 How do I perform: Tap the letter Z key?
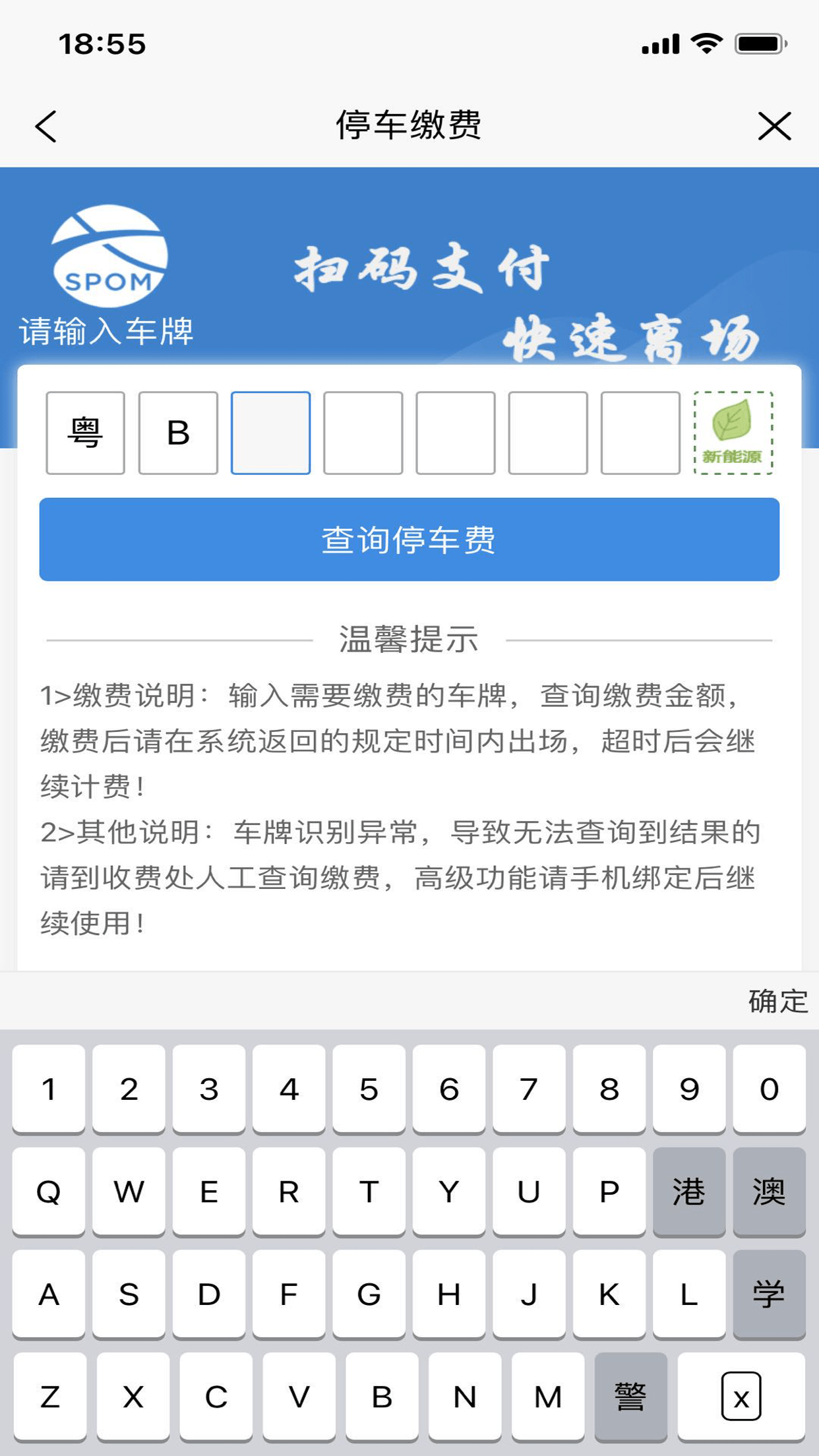50,1397
